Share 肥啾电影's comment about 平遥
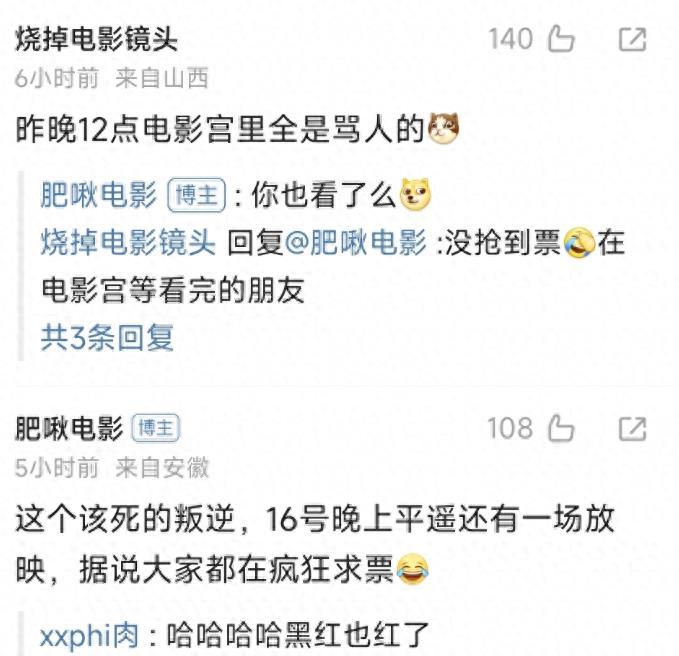This screenshot has height=656, width=679. click(632, 429)
